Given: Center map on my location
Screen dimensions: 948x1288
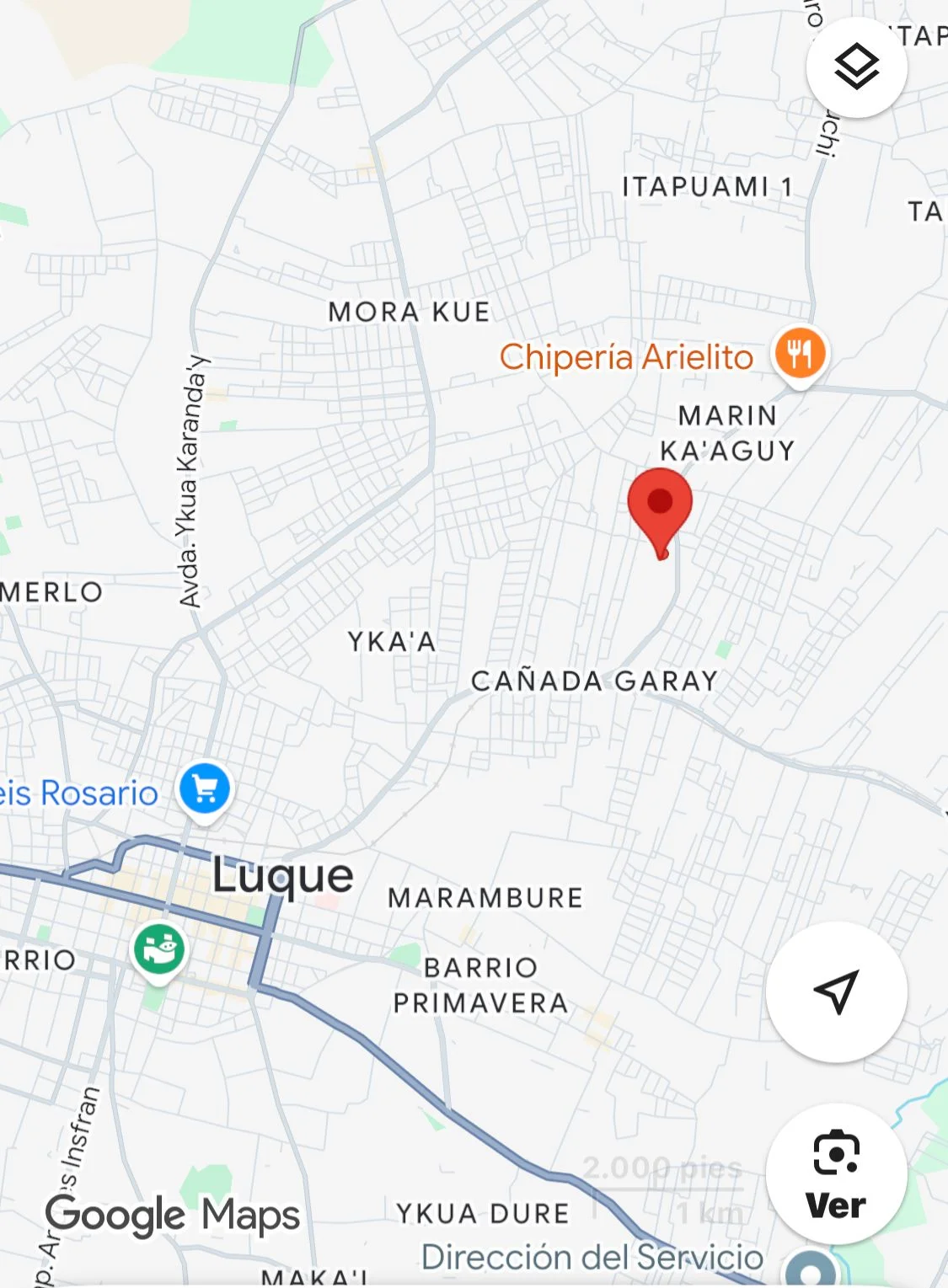Looking at the screenshot, I should pyautogui.click(x=836, y=991).
